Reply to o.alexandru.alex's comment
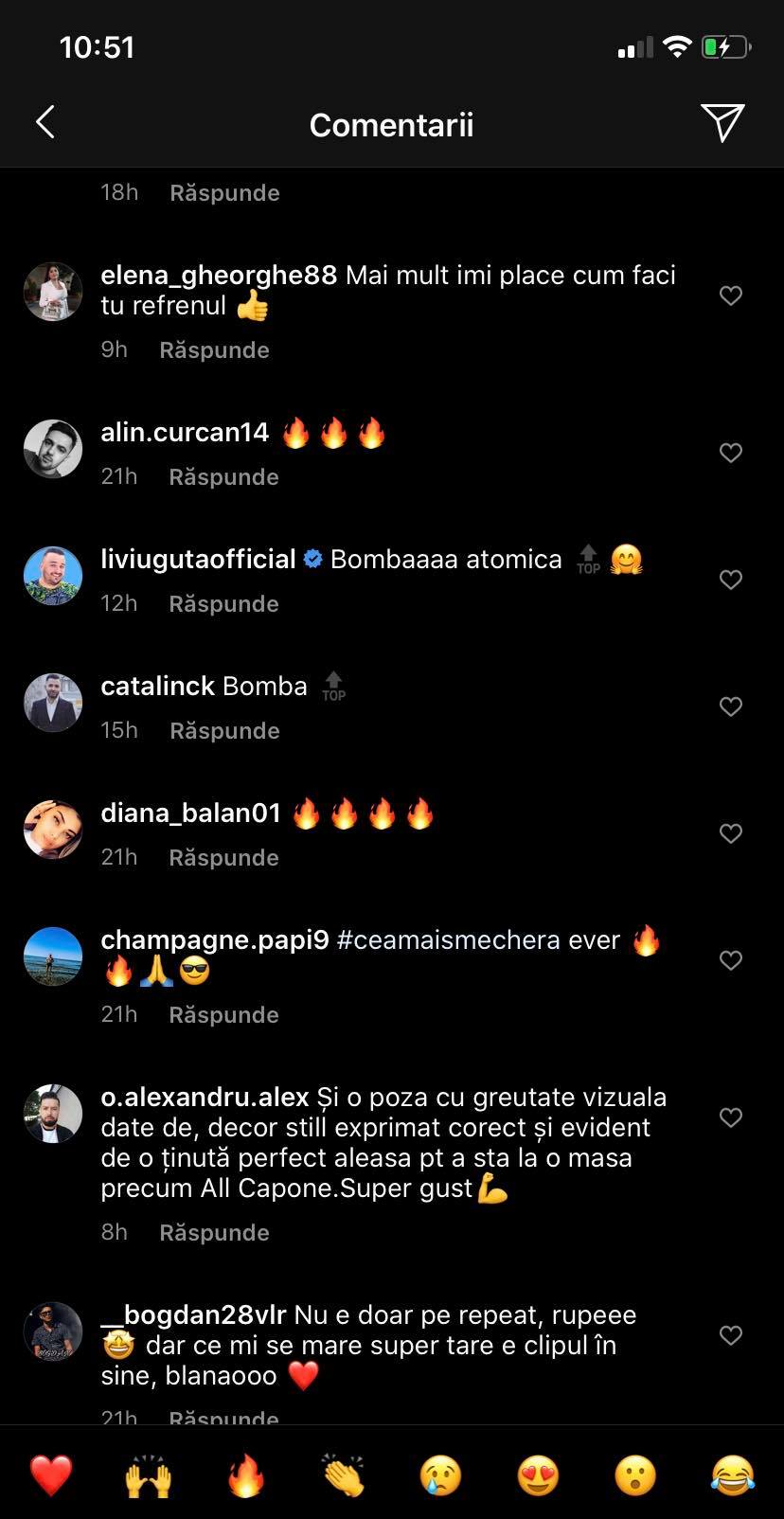This screenshot has height=1519, width=784. (x=214, y=1233)
